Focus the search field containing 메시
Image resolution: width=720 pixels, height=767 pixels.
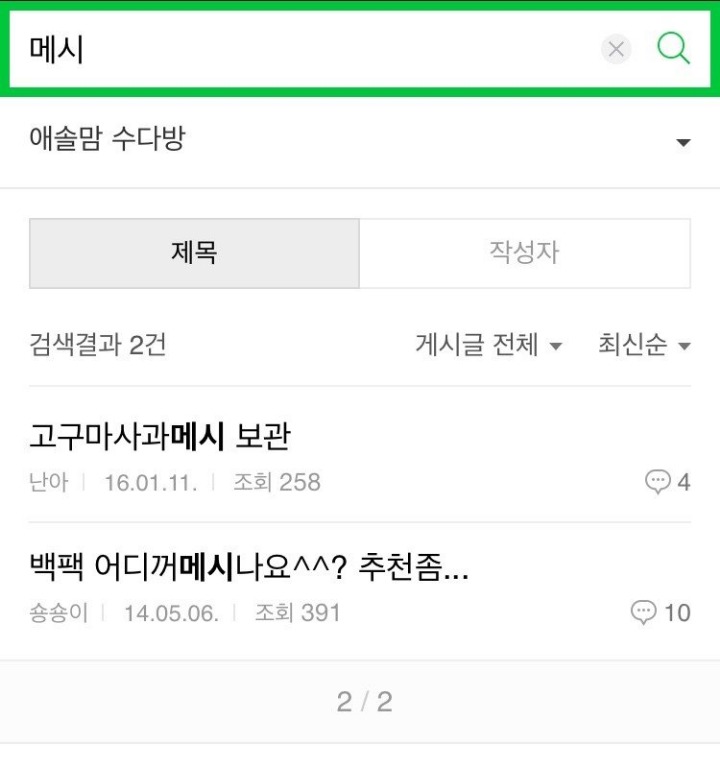pos(300,49)
